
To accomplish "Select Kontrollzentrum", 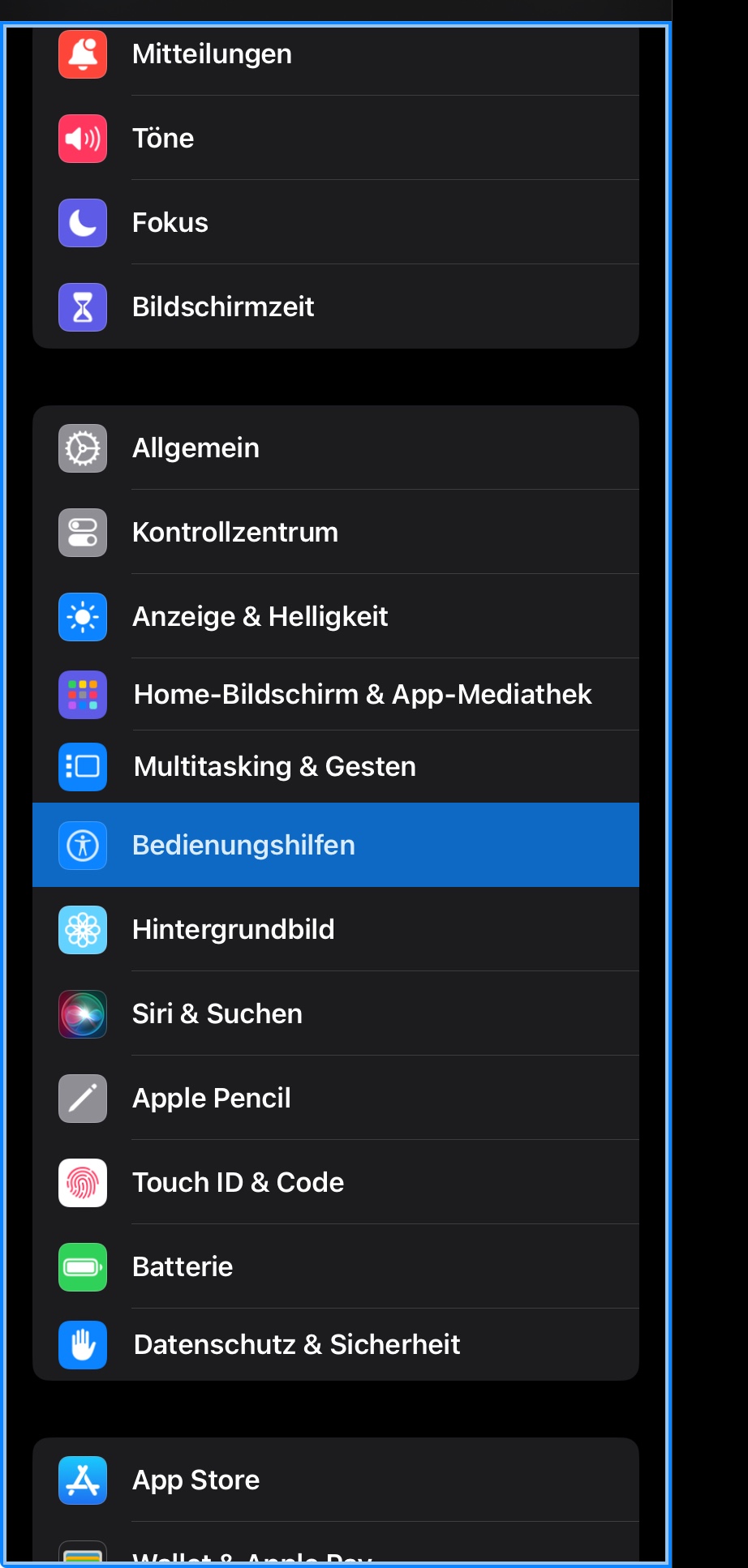I will [336, 532].
